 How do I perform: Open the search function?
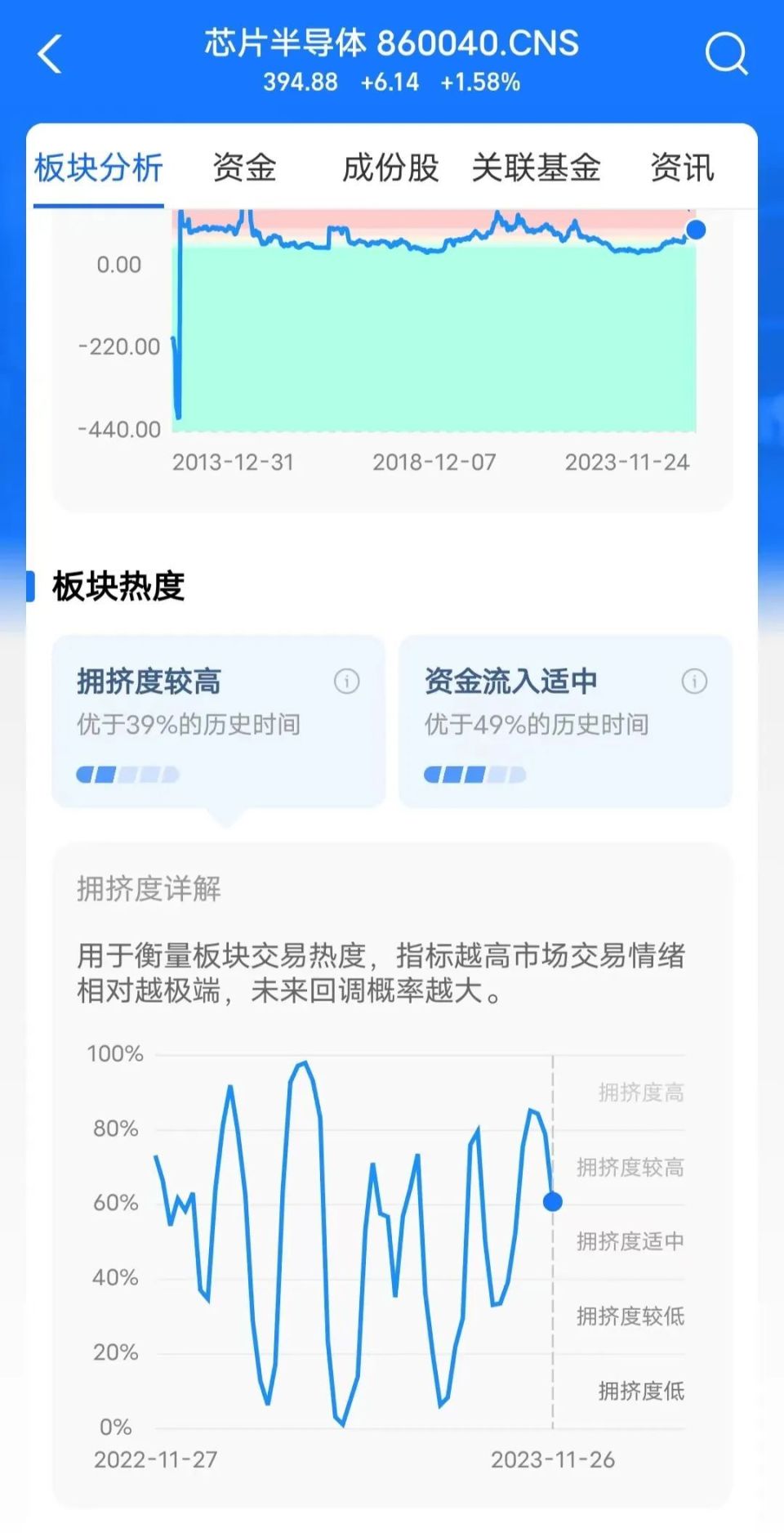coord(725,52)
